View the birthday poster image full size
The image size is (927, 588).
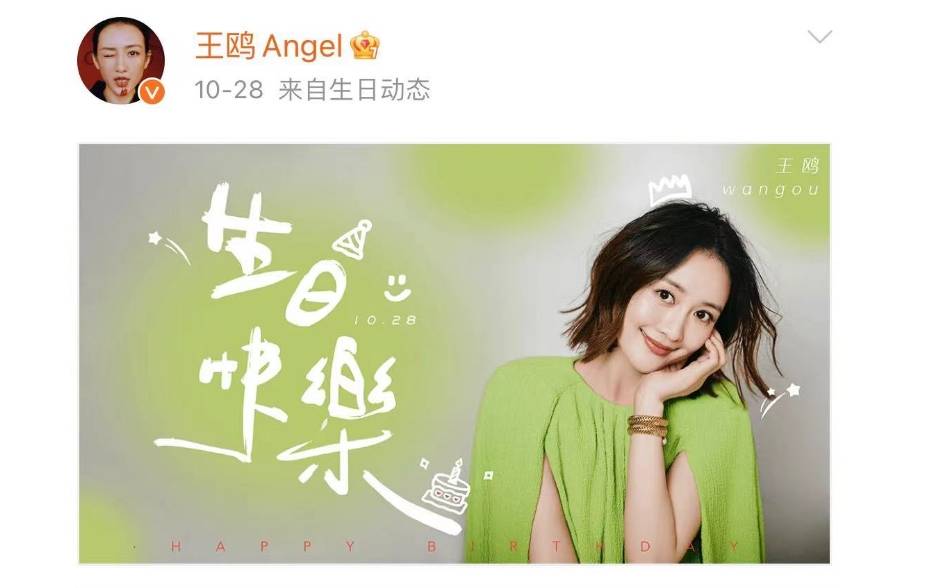454,353
